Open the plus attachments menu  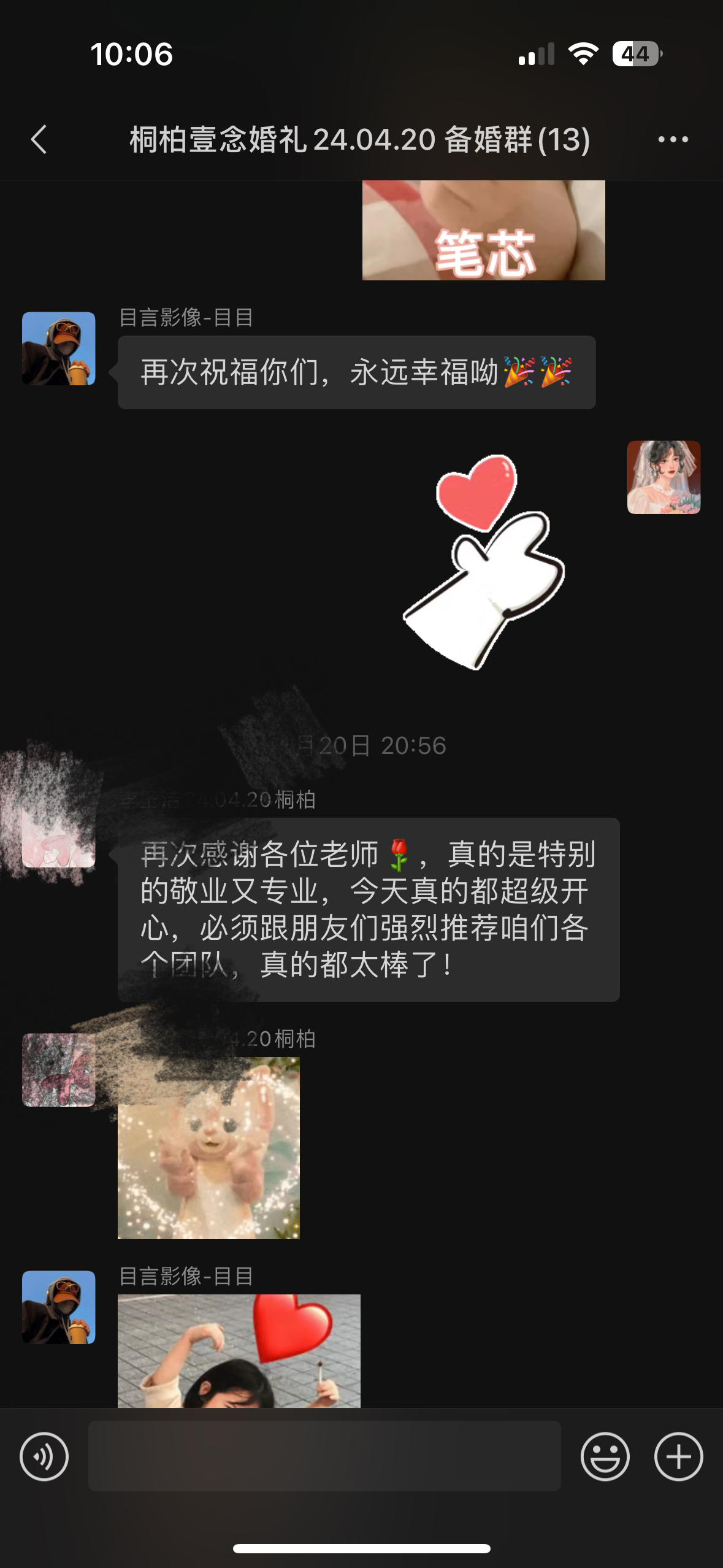coord(678,1456)
